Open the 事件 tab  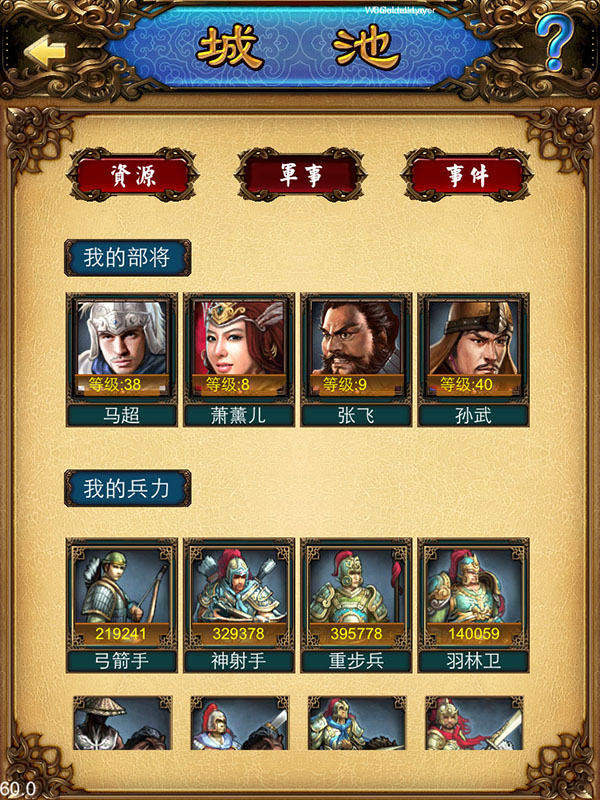(466, 176)
